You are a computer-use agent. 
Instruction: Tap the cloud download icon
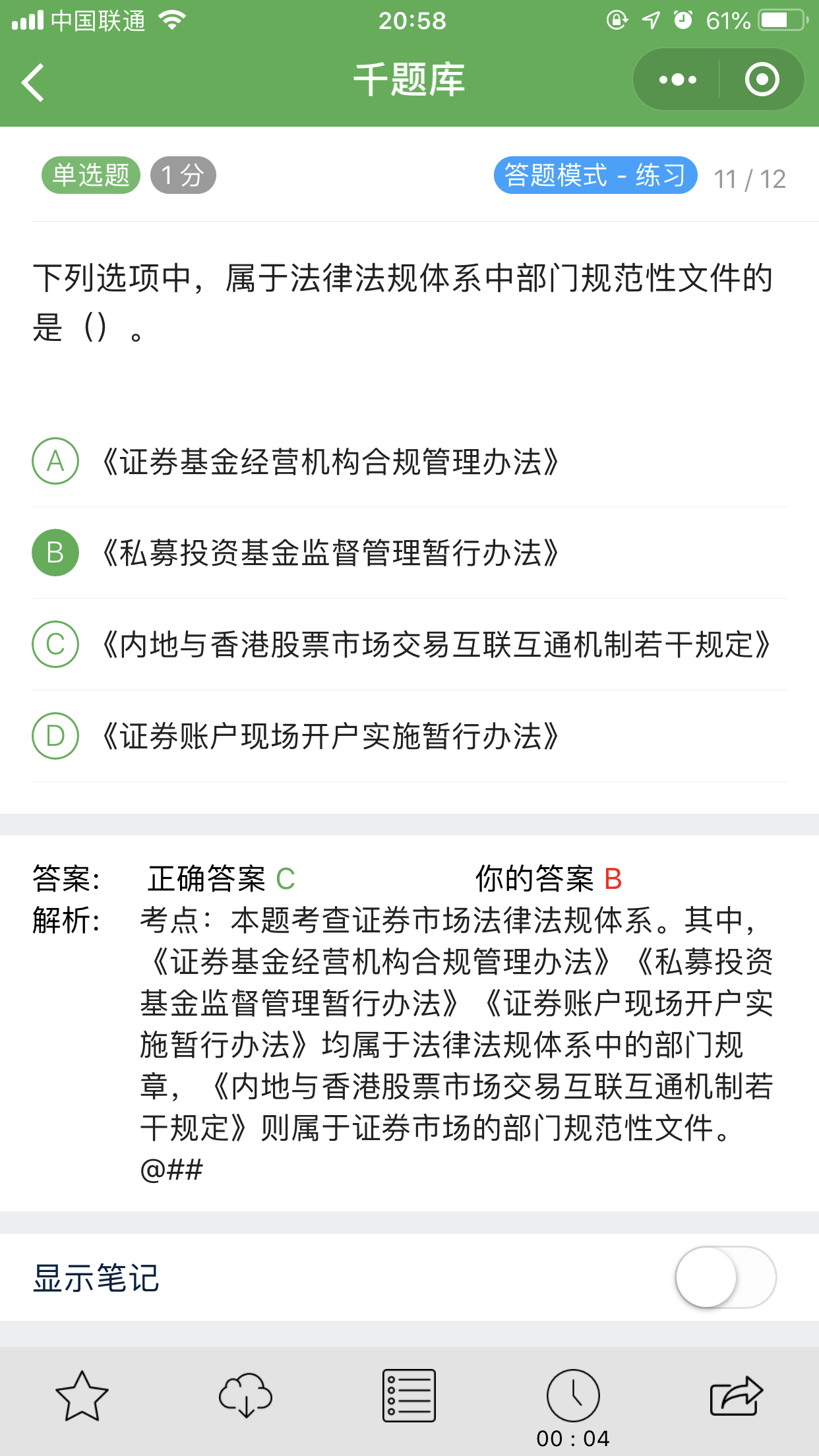[x=245, y=1396]
